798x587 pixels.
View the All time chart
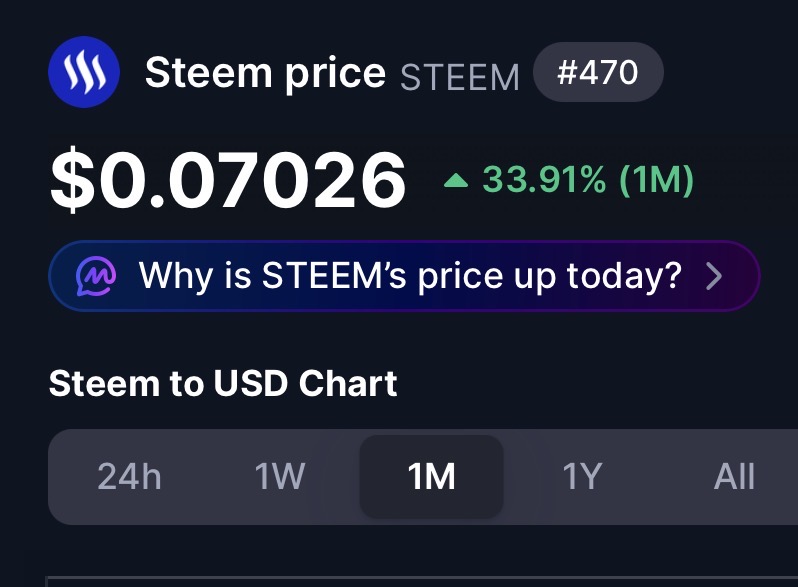point(734,477)
